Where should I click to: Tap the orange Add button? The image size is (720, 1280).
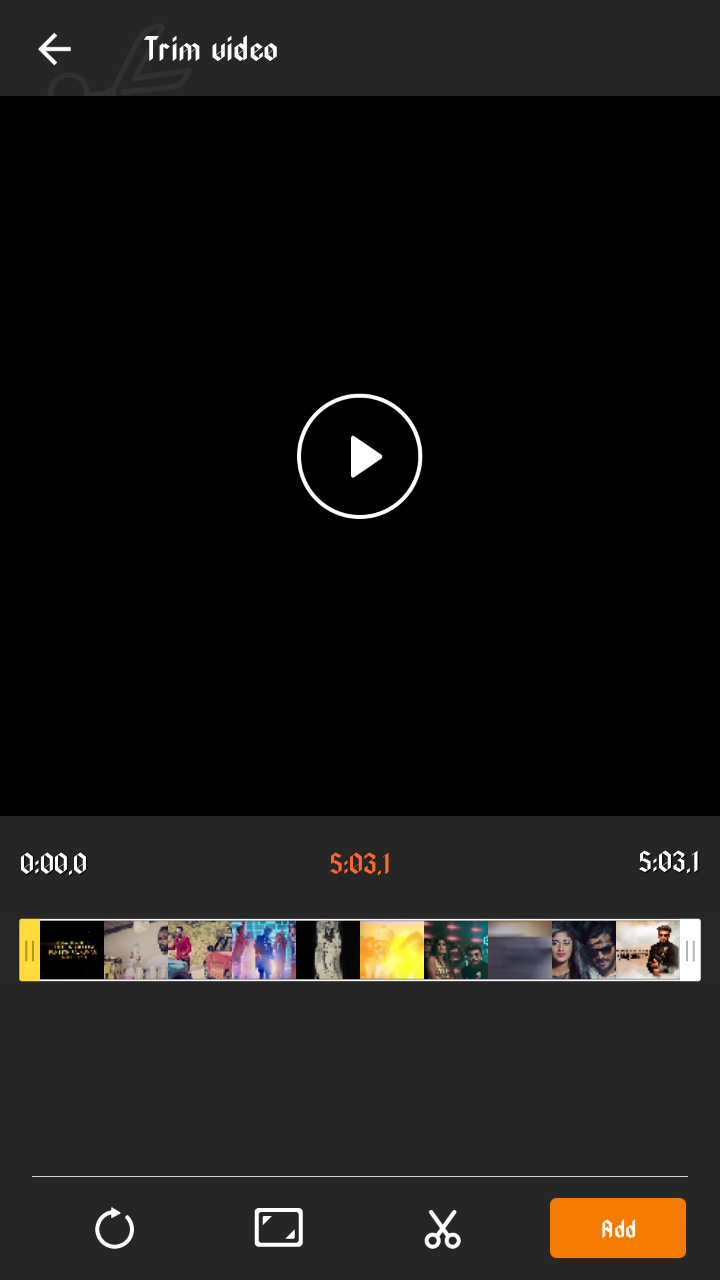(x=618, y=1228)
